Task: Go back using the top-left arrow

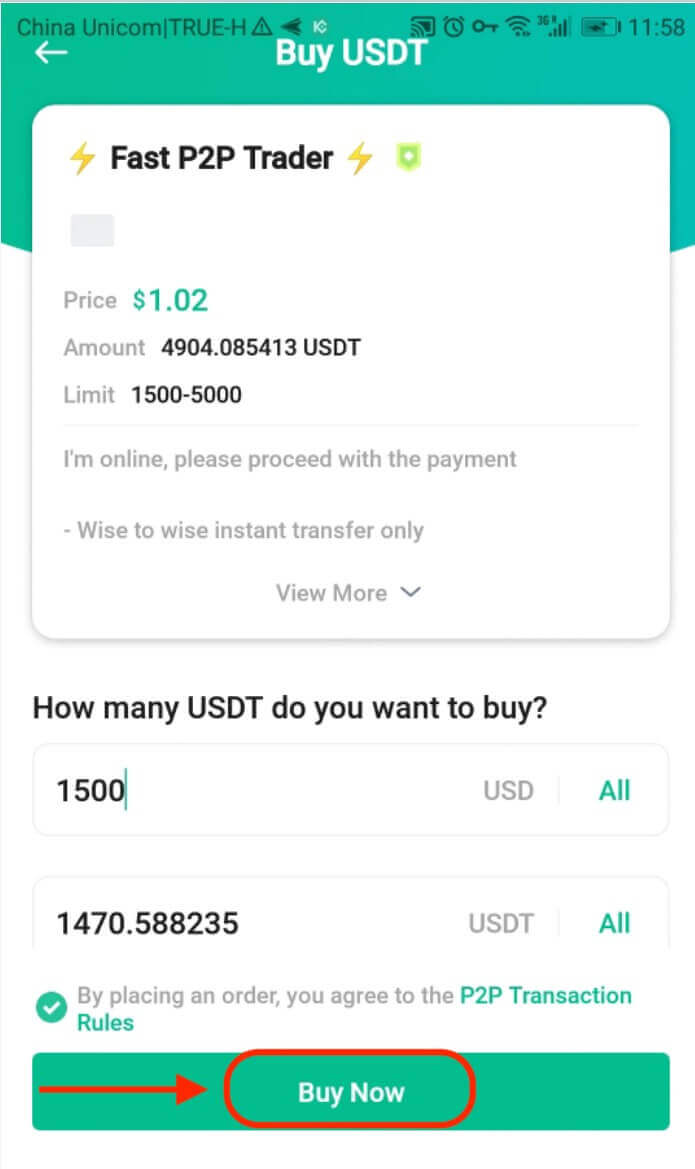Action: click(51, 52)
